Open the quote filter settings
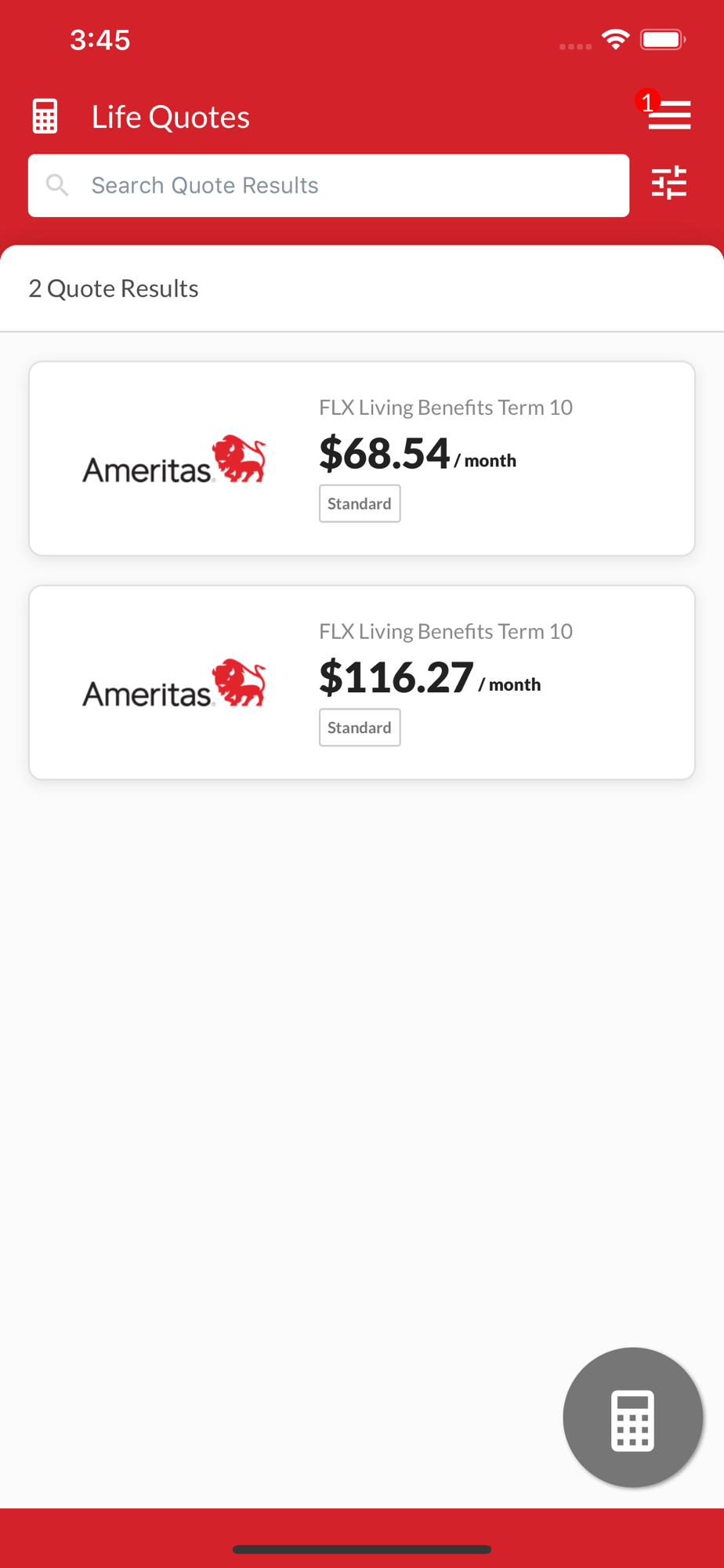 pos(669,183)
